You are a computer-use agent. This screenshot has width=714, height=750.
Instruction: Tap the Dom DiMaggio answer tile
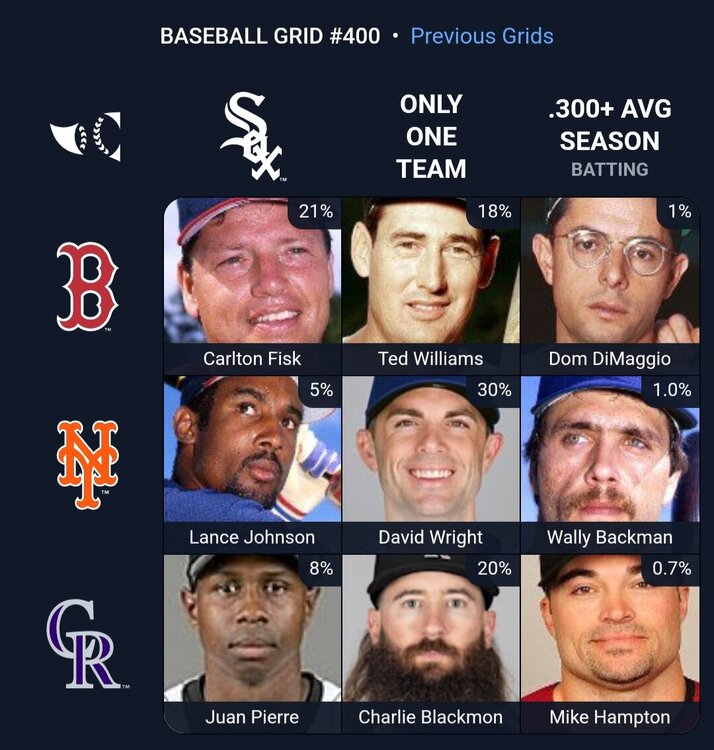(x=609, y=285)
